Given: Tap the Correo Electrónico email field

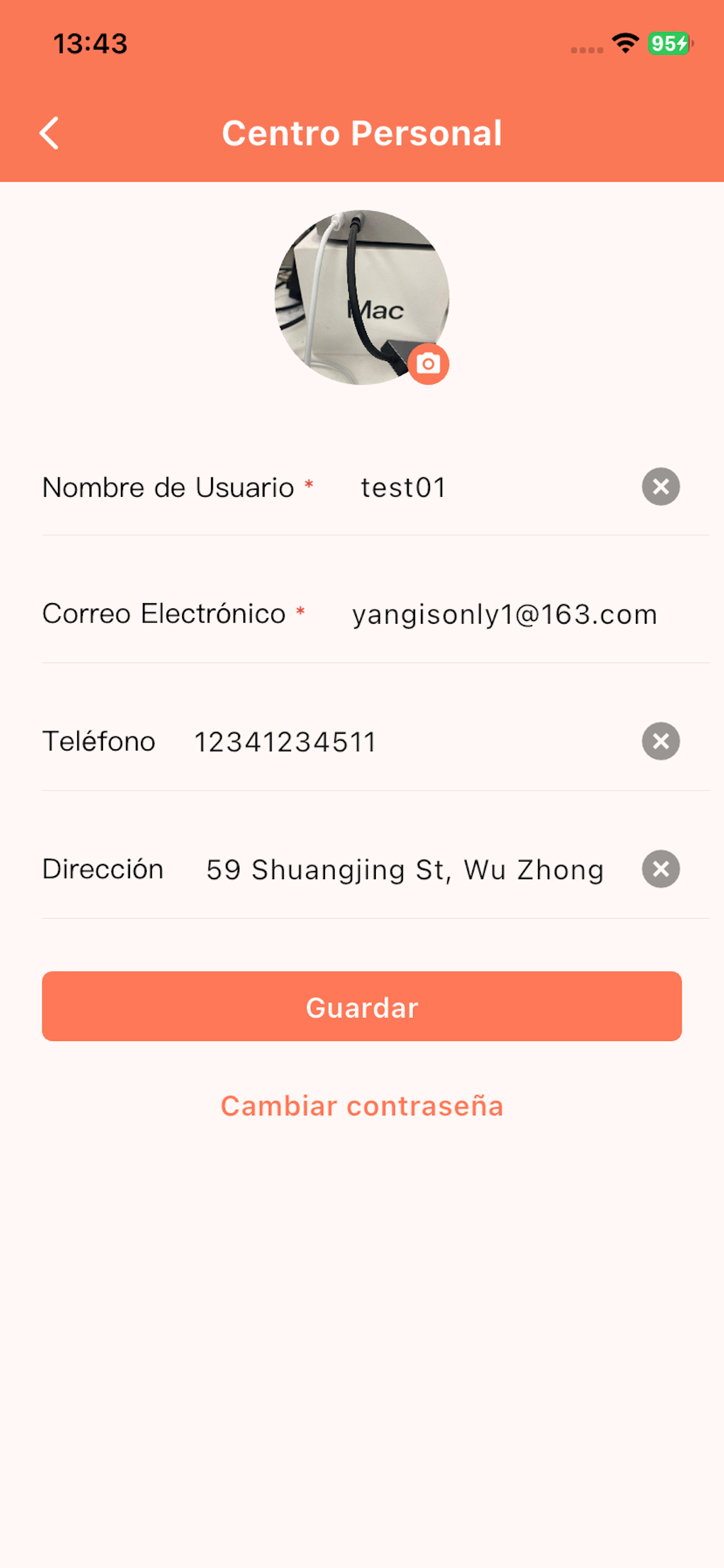Looking at the screenshot, I should (x=505, y=615).
